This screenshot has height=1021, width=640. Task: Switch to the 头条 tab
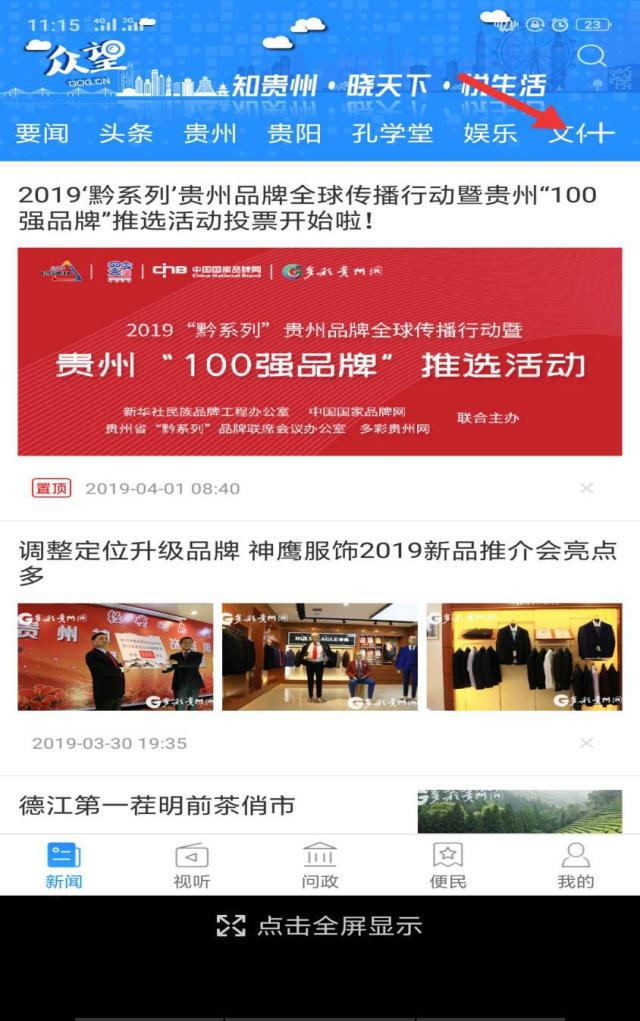126,132
